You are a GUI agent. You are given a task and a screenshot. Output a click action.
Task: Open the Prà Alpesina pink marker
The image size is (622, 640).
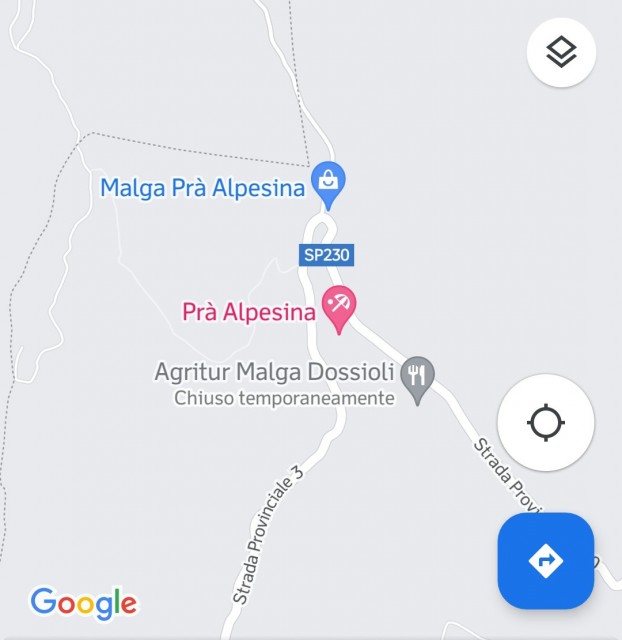(338, 307)
